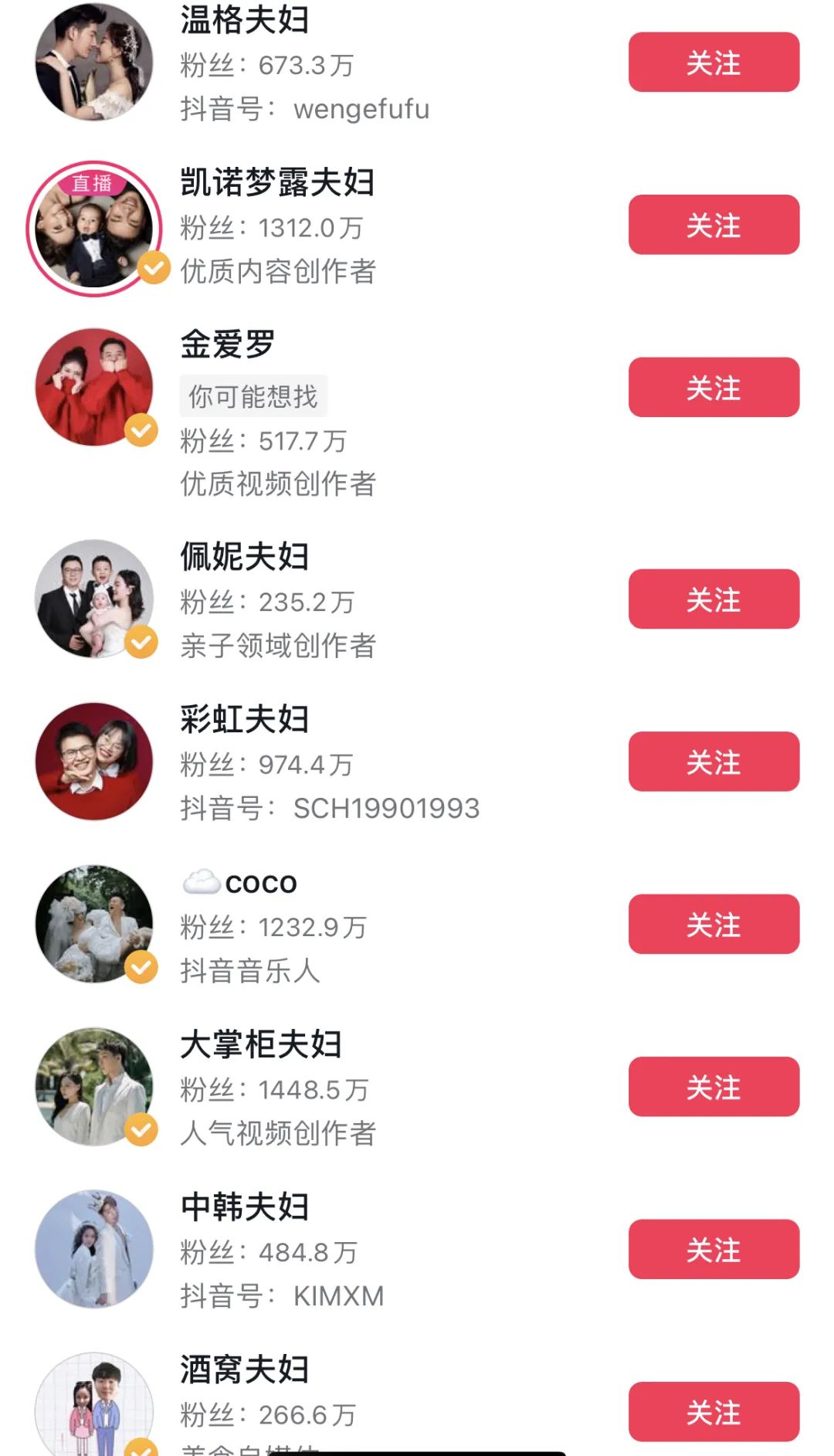Follow 彩虹夫妇 with the red button
This screenshot has height=1456, width=834.
click(x=713, y=762)
